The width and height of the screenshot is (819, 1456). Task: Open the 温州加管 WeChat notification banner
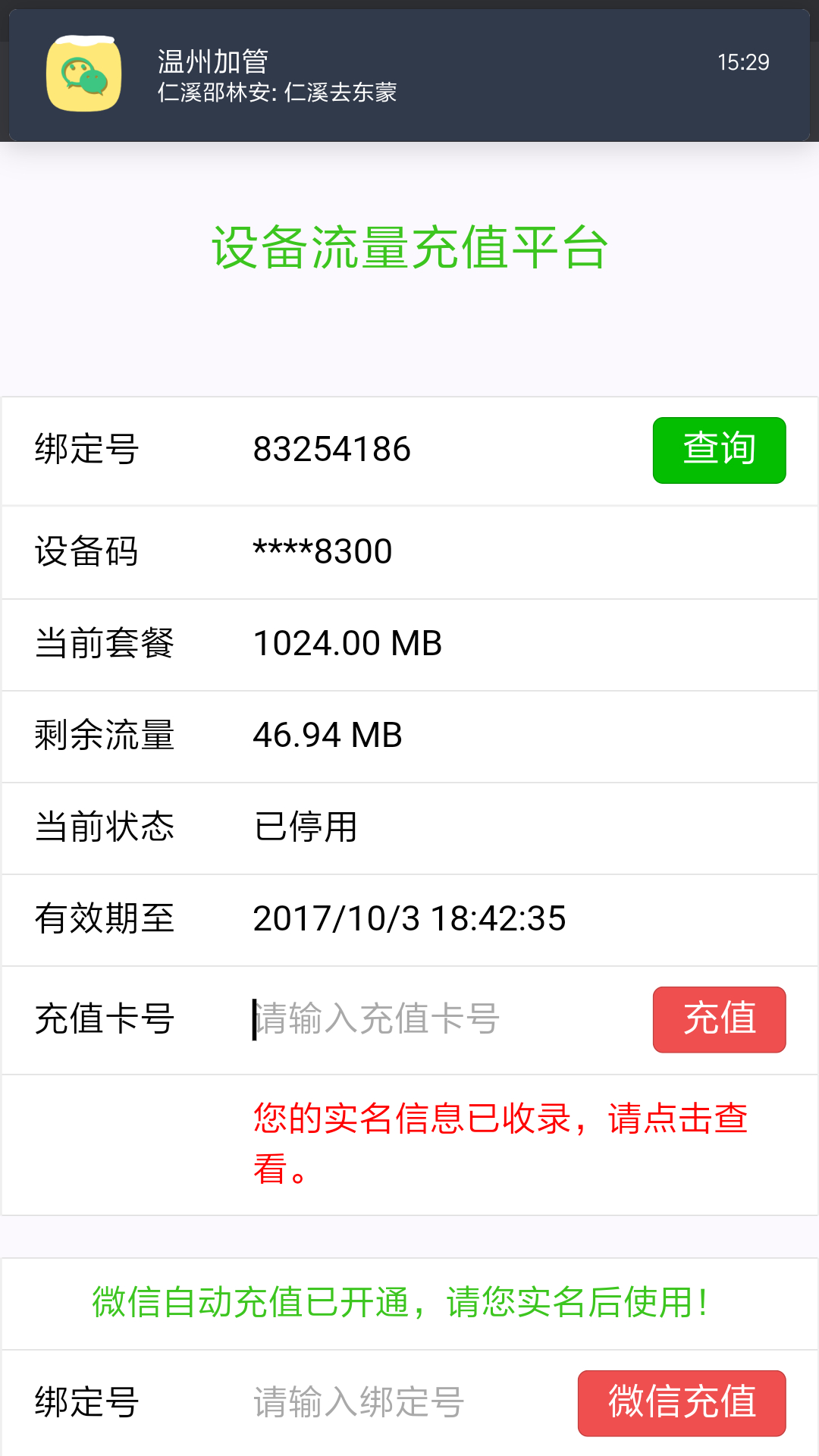tap(409, 75)
